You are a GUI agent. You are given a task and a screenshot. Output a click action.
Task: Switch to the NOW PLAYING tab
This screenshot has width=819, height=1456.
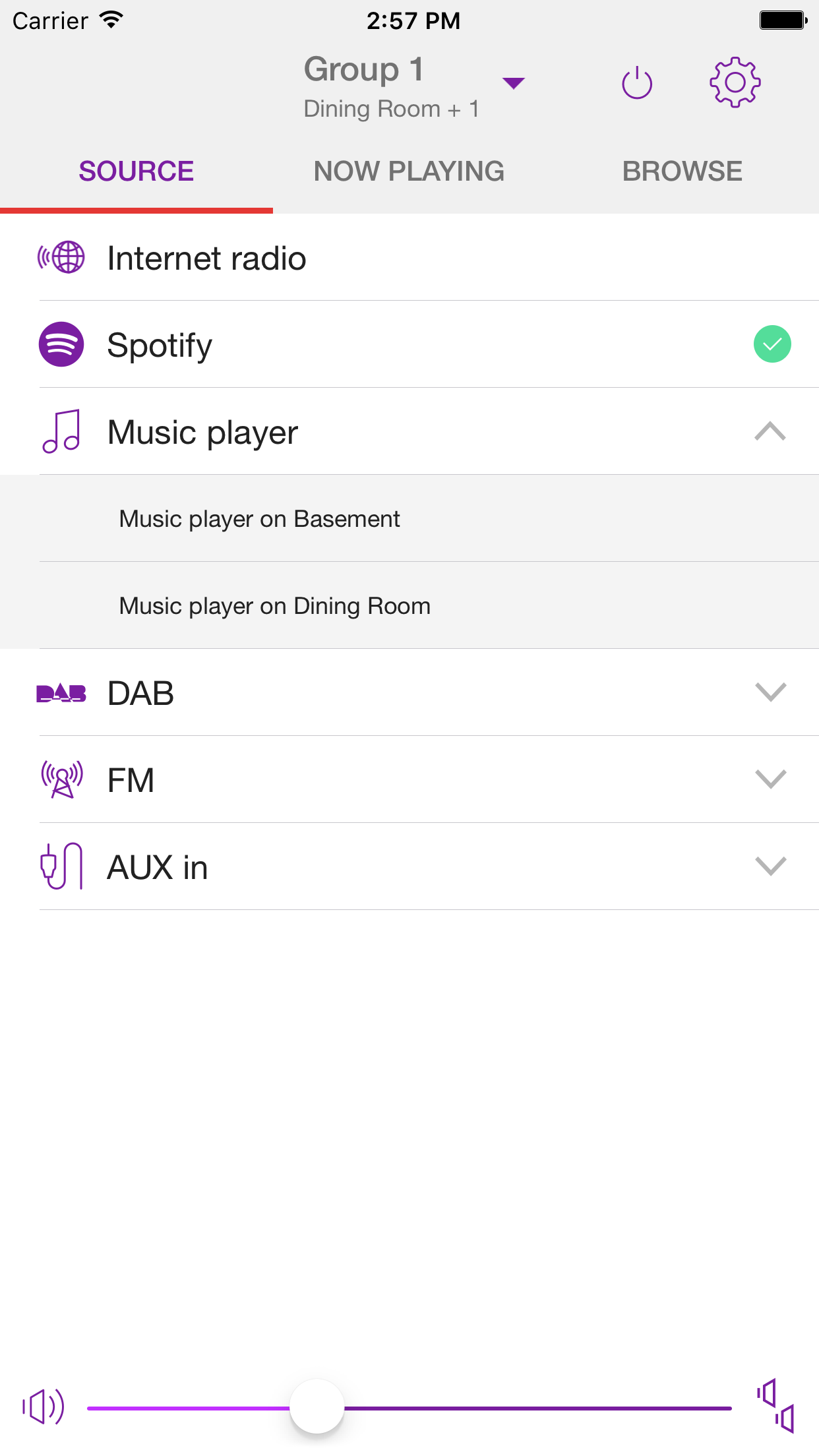pyautogui.click(x=409, y=171)
